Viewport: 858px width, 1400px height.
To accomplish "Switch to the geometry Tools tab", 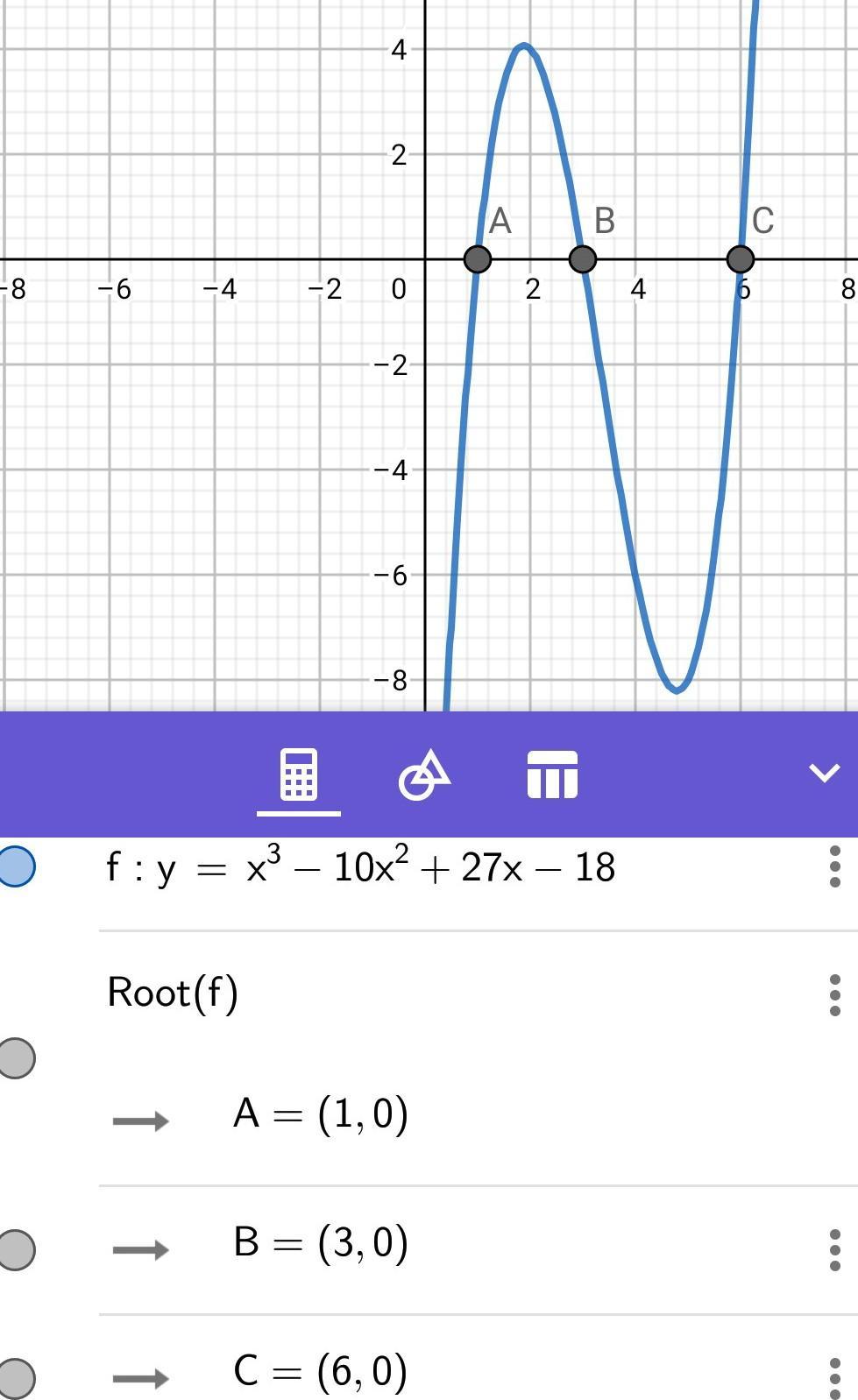I will point(425,774).
